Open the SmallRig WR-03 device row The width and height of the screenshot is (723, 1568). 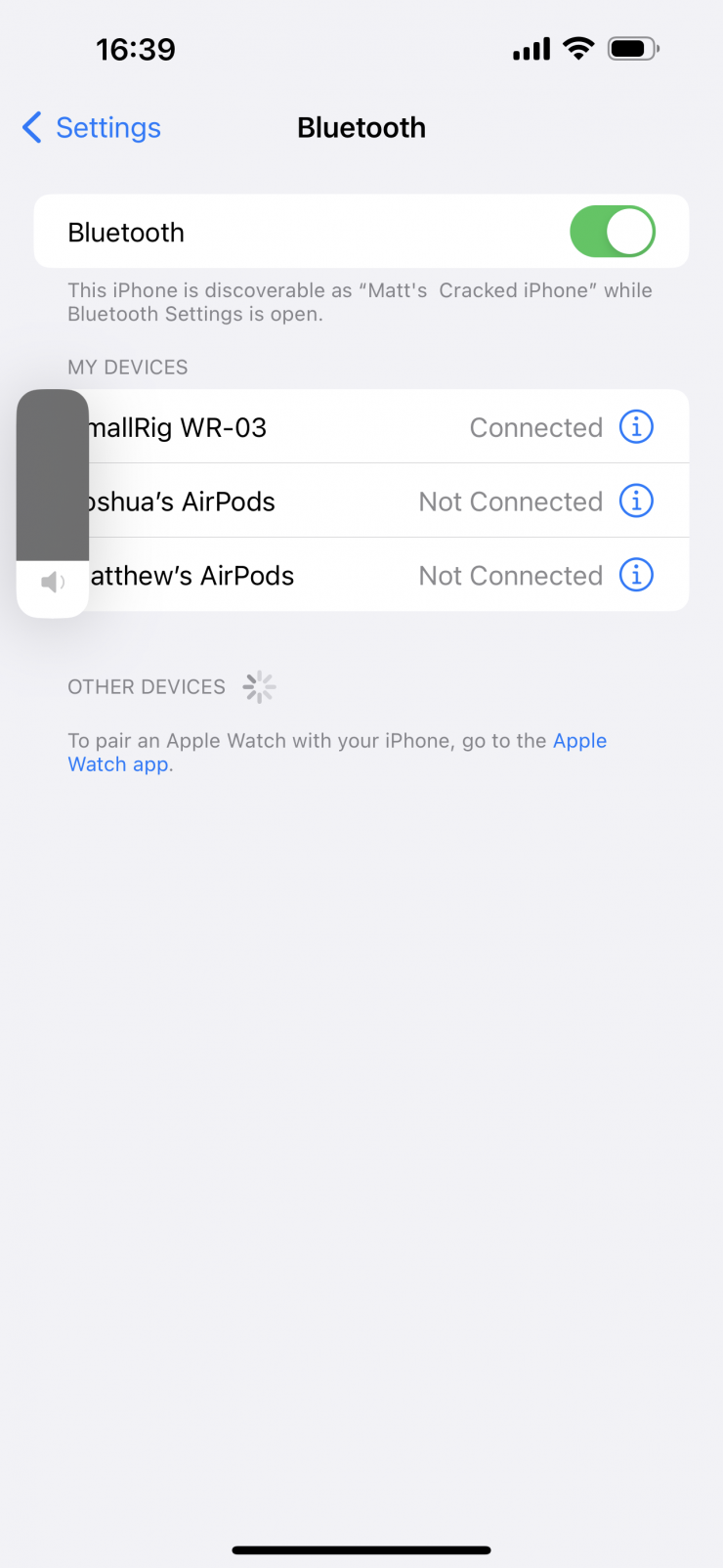pyautogui.click(x=293, y=427)
